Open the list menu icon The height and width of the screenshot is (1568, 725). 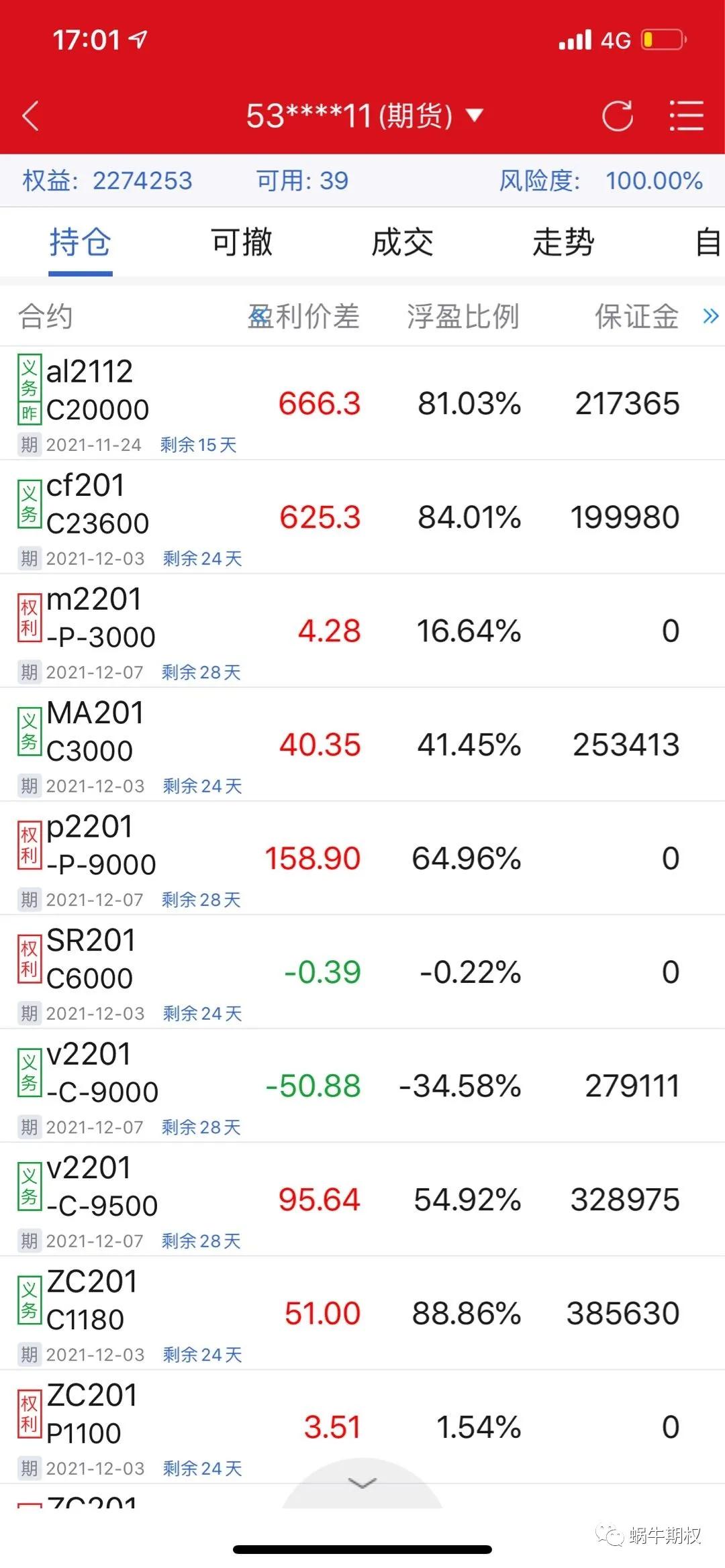click(686, 116)
